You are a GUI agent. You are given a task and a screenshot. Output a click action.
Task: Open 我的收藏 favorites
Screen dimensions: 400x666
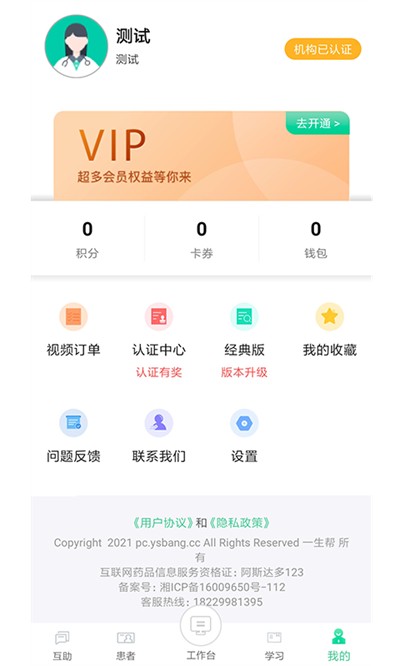pos(330,330)
